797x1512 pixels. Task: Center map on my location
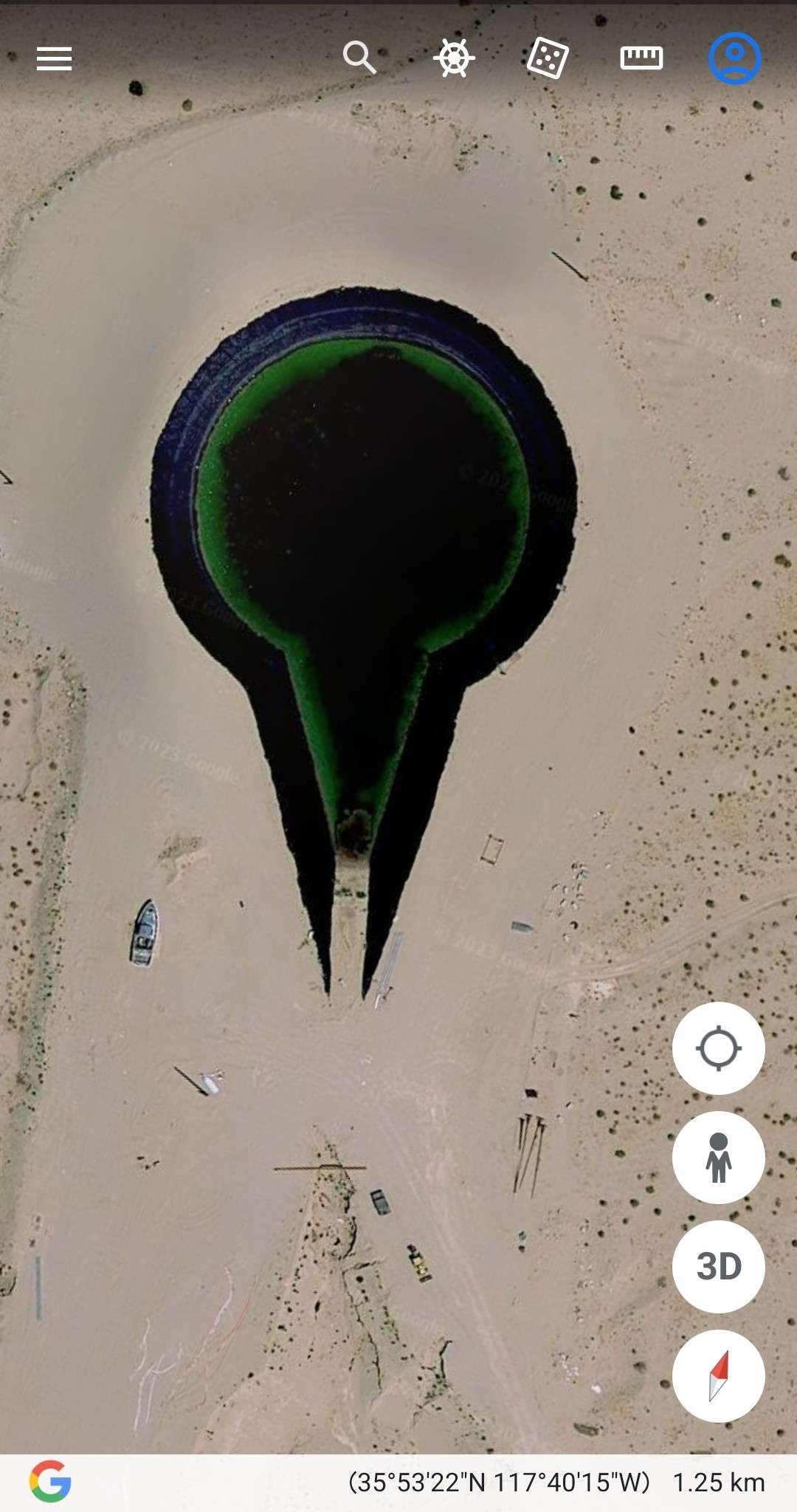point(718,1048)
